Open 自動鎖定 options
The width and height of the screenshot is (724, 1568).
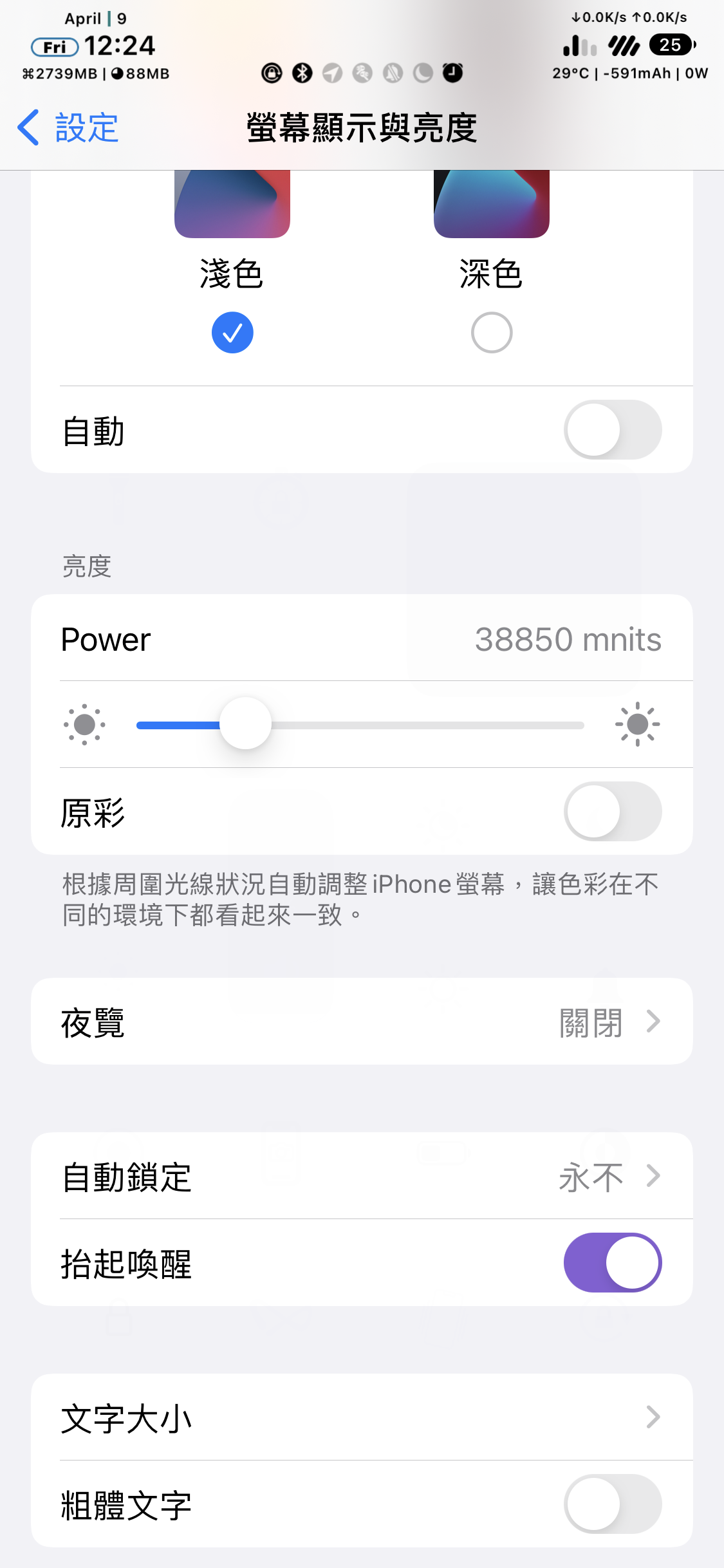362,1176
